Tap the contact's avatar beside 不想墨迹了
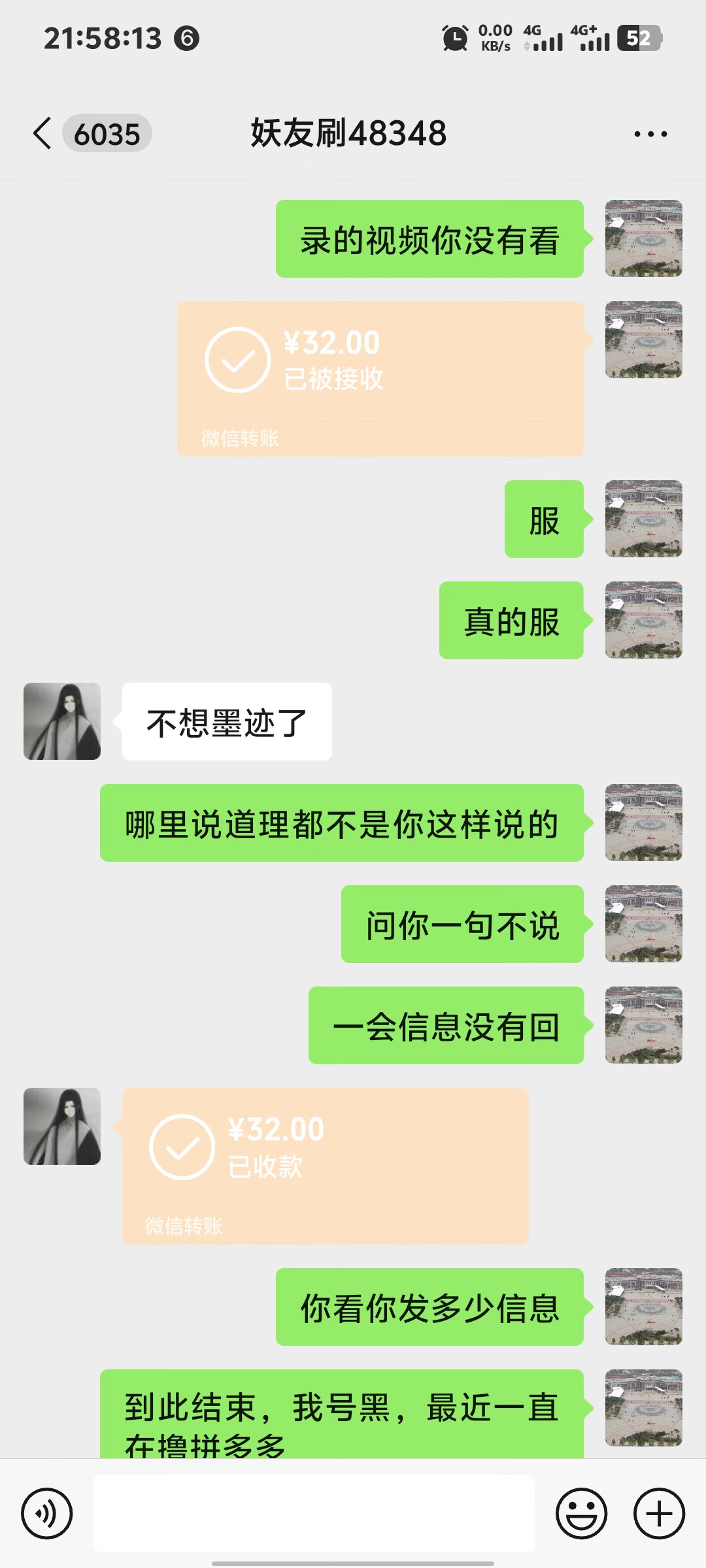Screen dimensions: 706x1568 click(62, 721)
